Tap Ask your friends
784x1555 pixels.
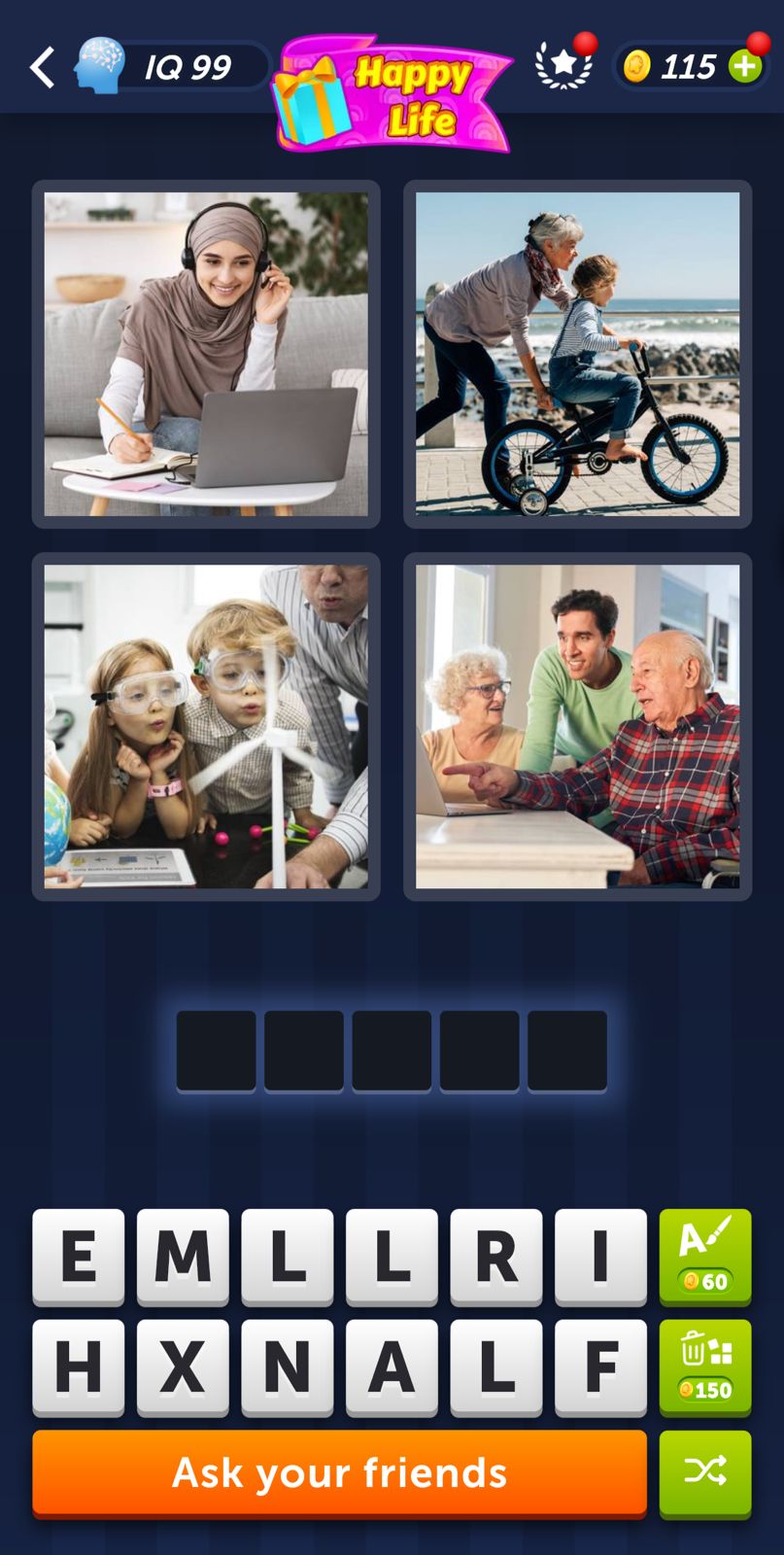[339, 1472]
